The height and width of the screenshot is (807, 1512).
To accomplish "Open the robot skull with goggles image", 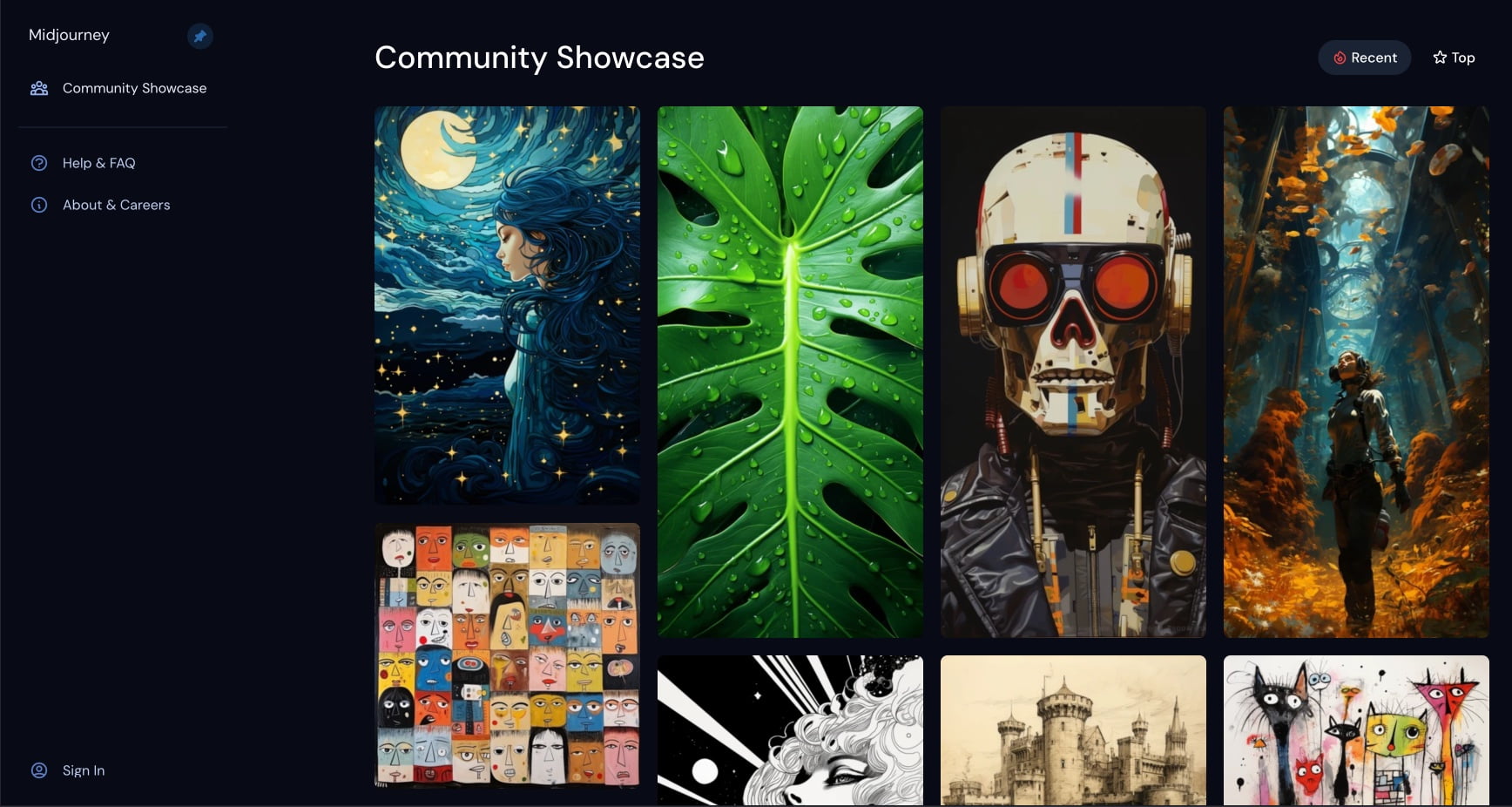I will [x=1073, y=372].
